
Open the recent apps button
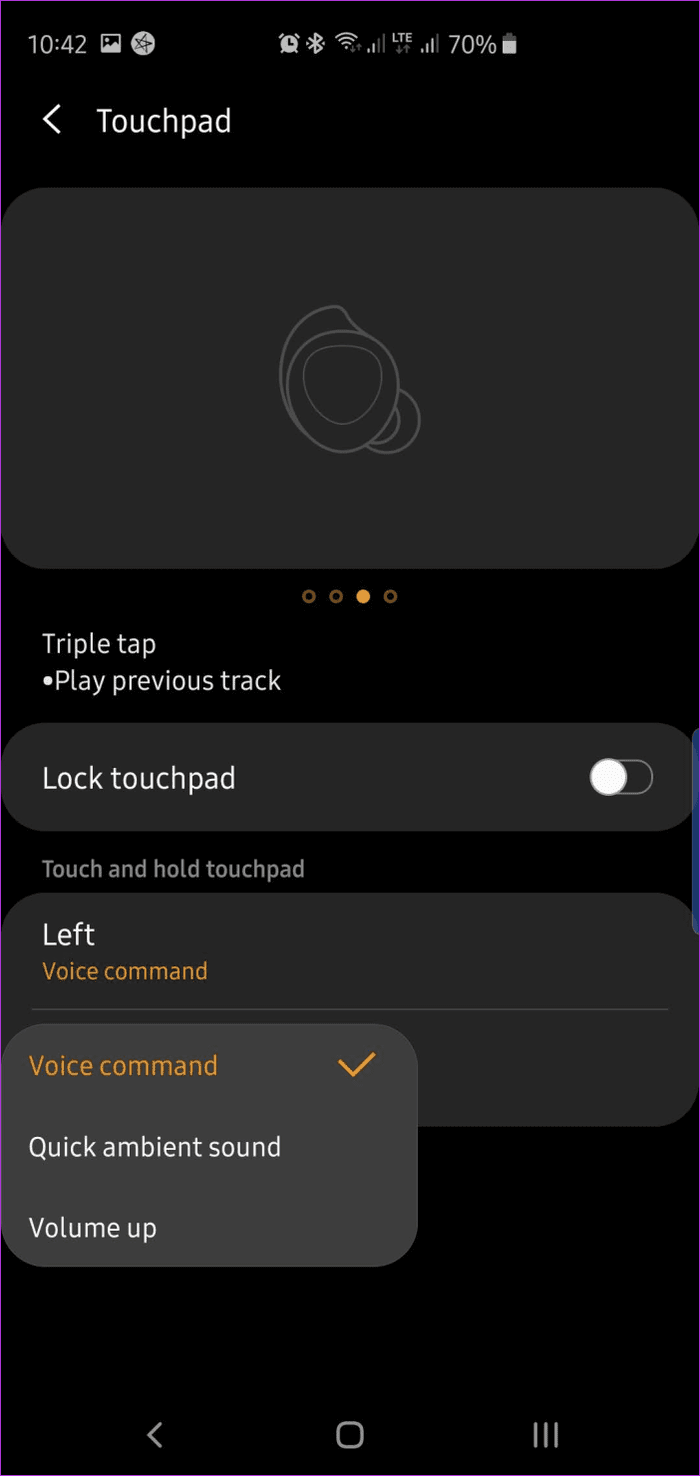tap(545, 1435)
